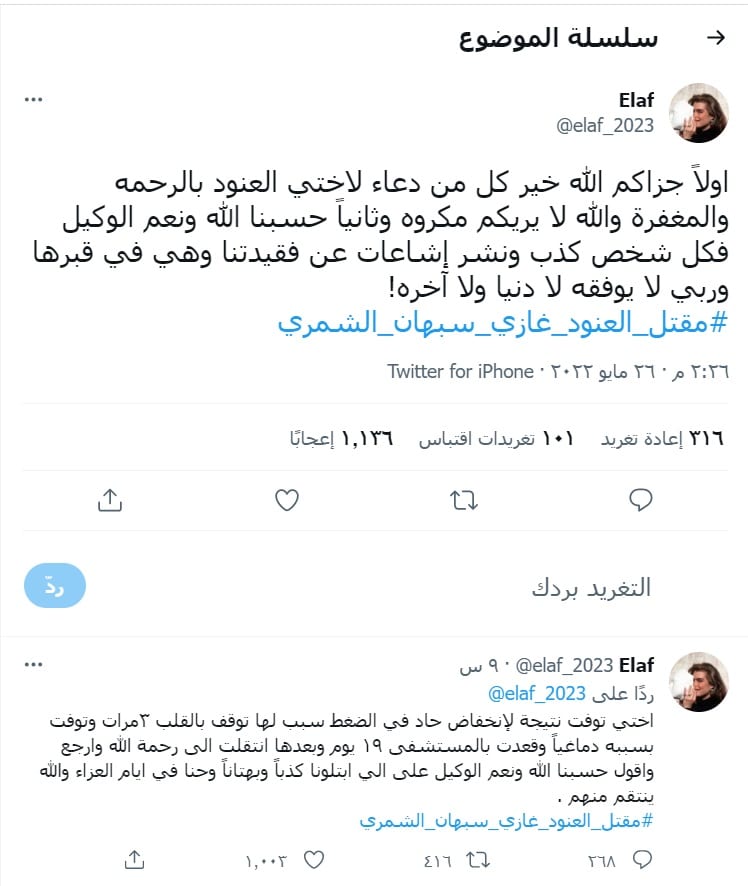Image resolution: width=748 pixels, height=886 pixels.
Task: Open the hashtag in the reply tweet
Action: coord(505,821)
